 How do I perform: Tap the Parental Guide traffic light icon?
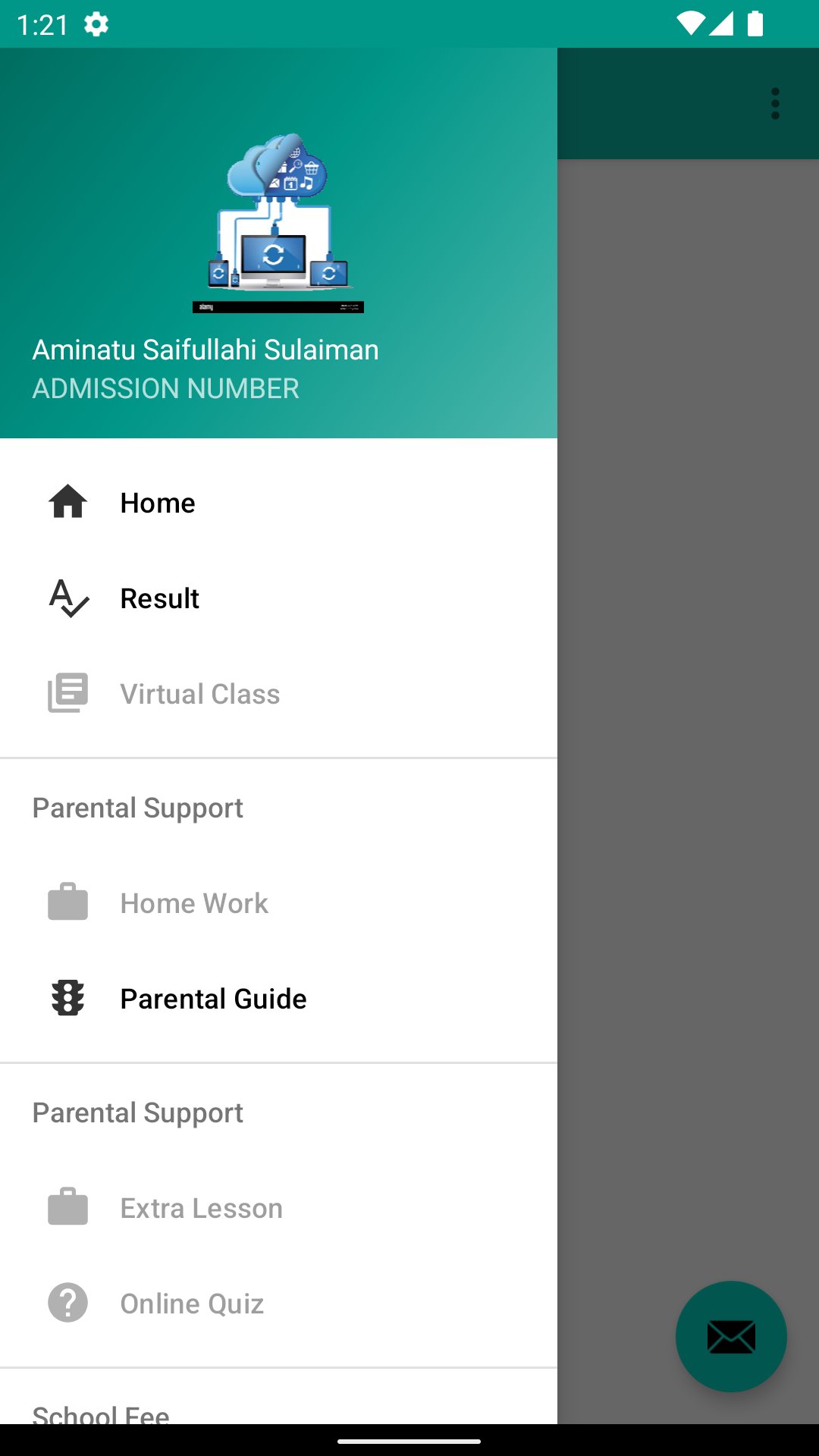67,999
